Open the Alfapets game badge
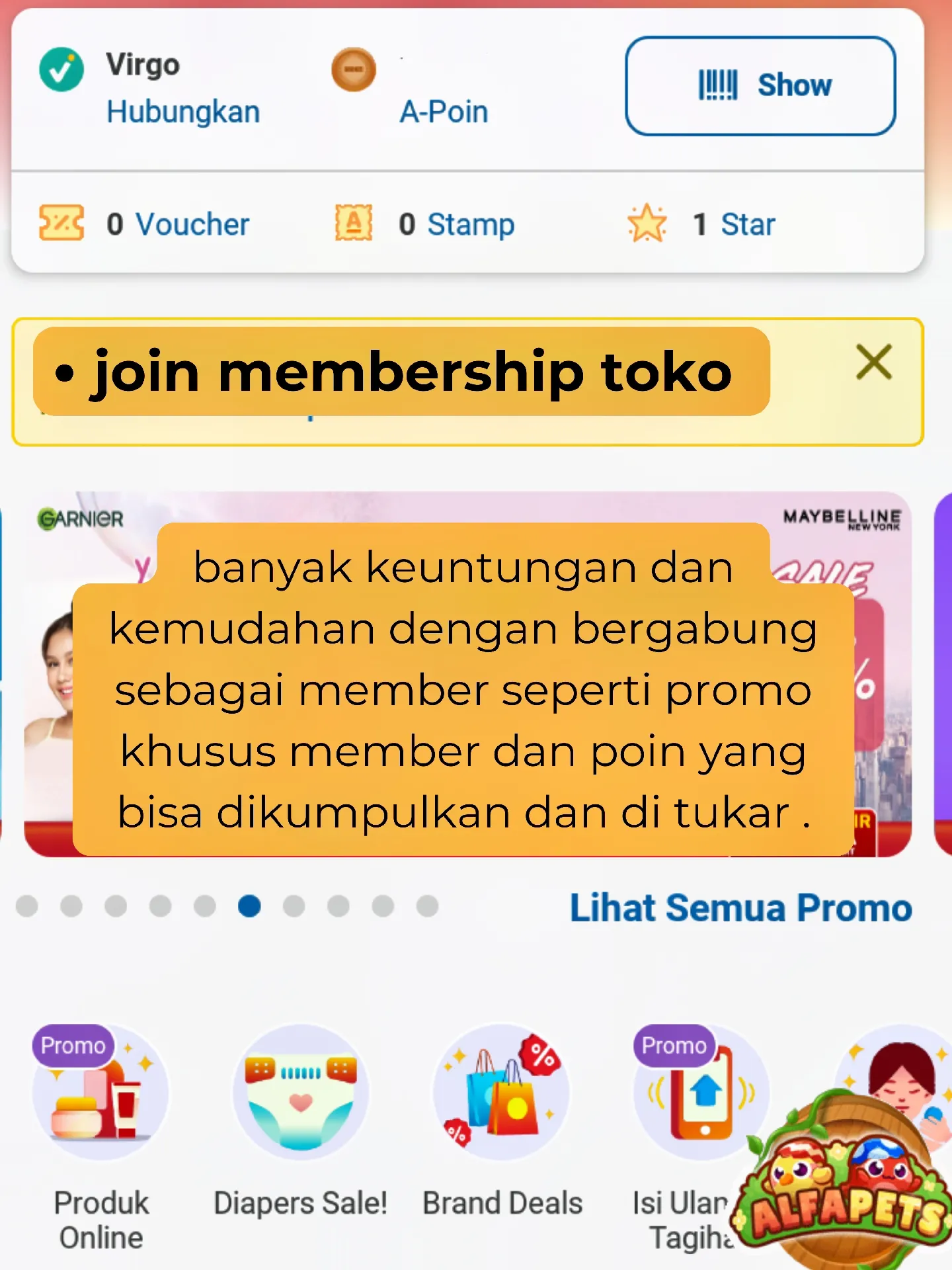The height and width of the screenshot is (1270, 952). click(840, 1184)
